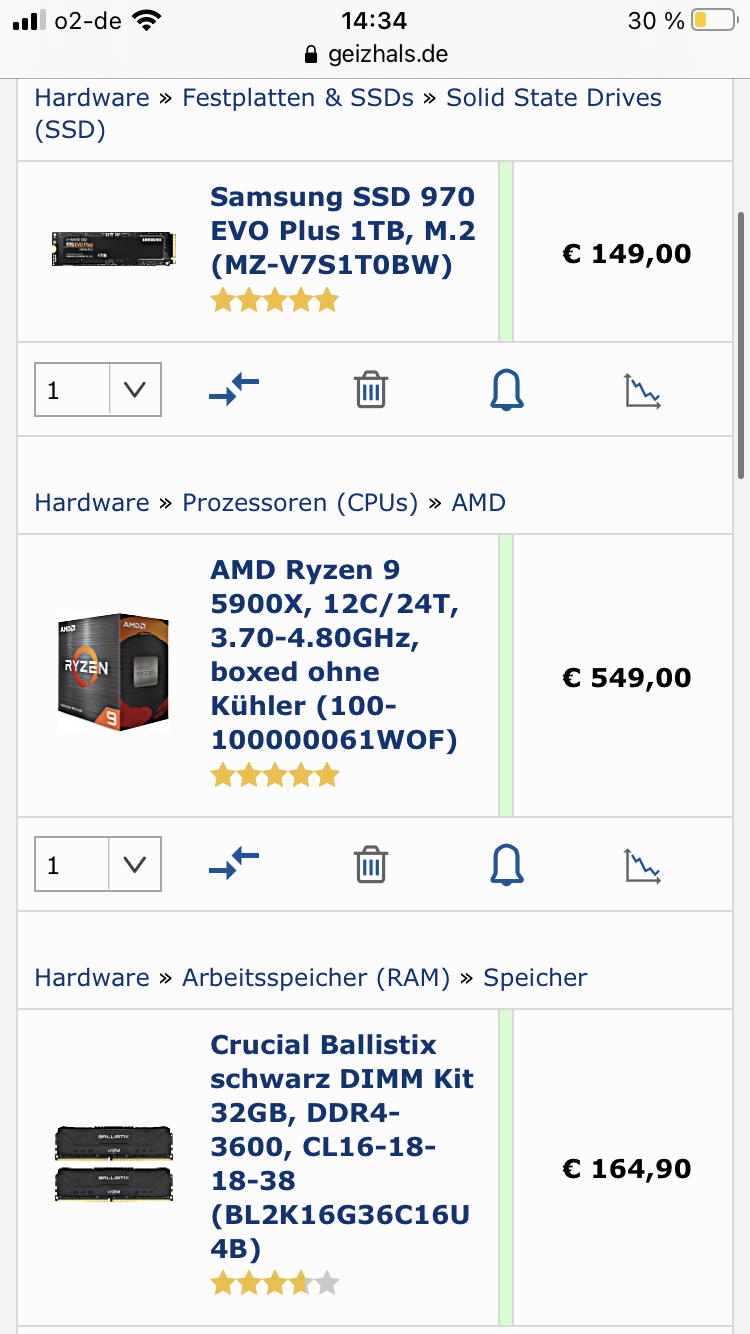Open the quantity dropdown for Samsung SSD

point(98,389)
